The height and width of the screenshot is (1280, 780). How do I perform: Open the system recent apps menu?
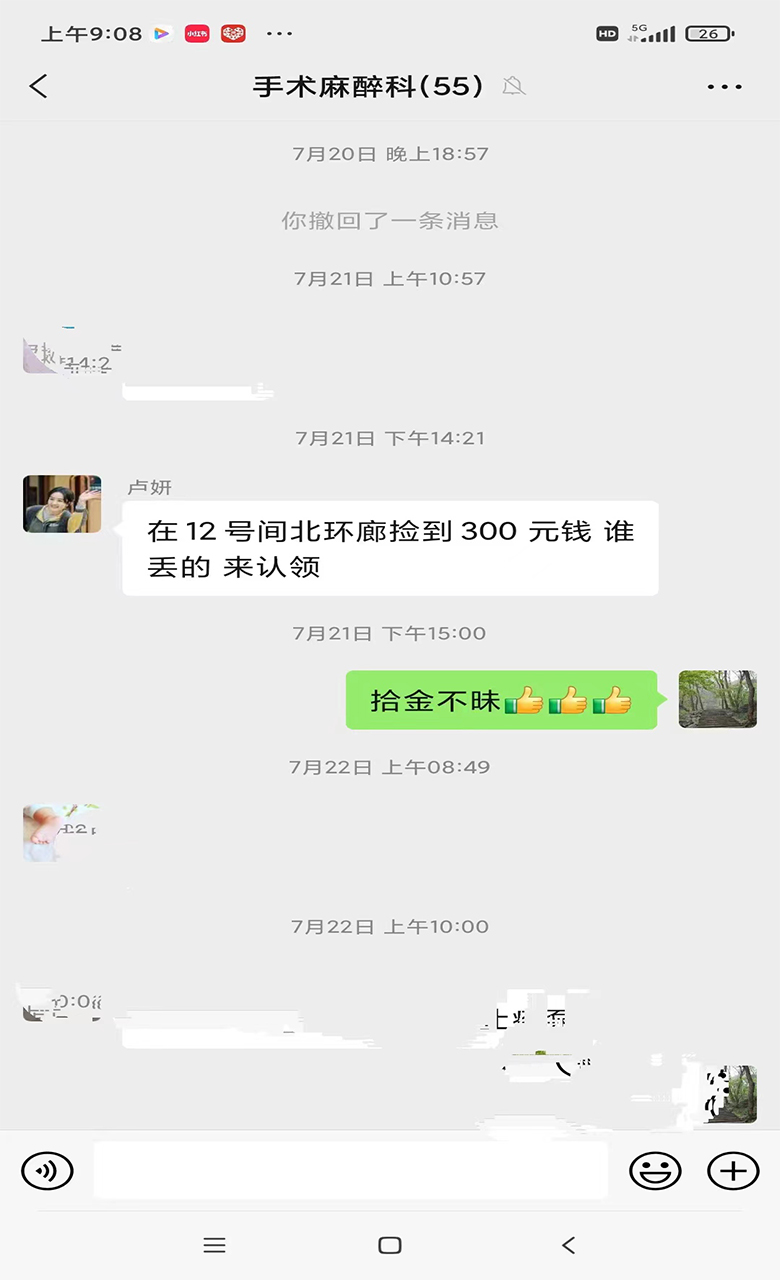[x=214, y=1245]
